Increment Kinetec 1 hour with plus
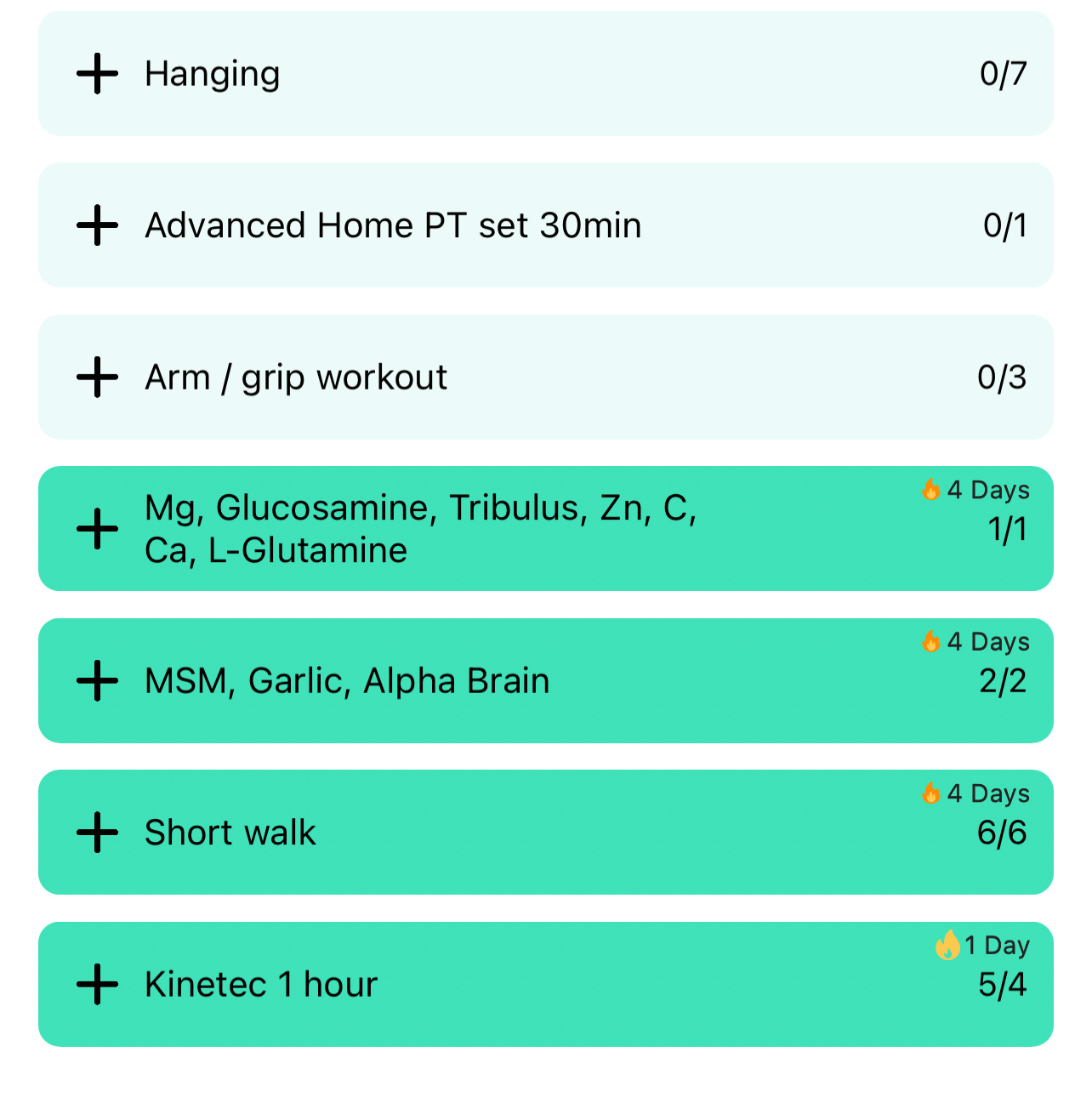1092x1103 pixels. click(x=97, y=984)
